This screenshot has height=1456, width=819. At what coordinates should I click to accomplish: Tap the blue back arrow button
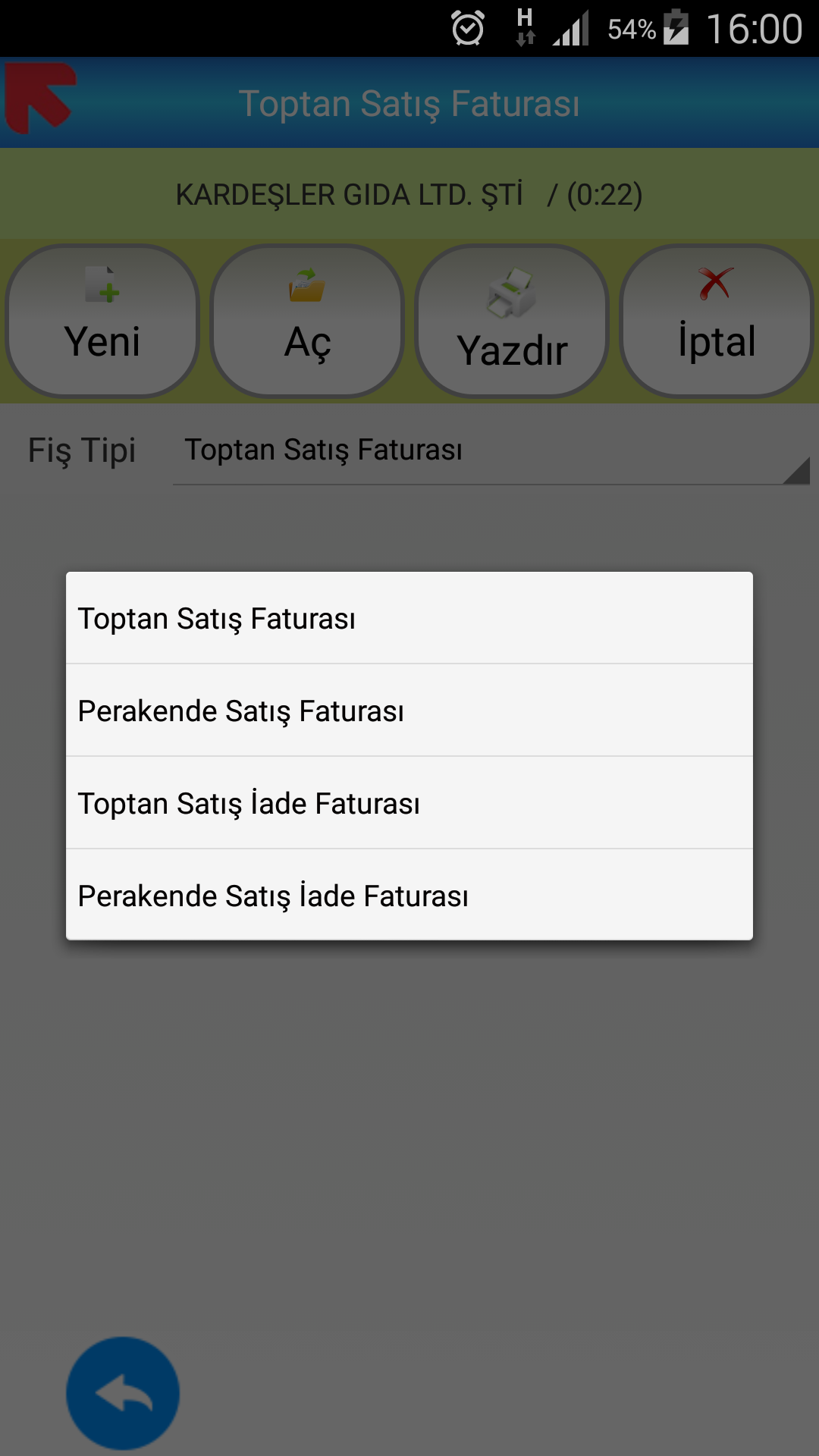coord(123,1393)
